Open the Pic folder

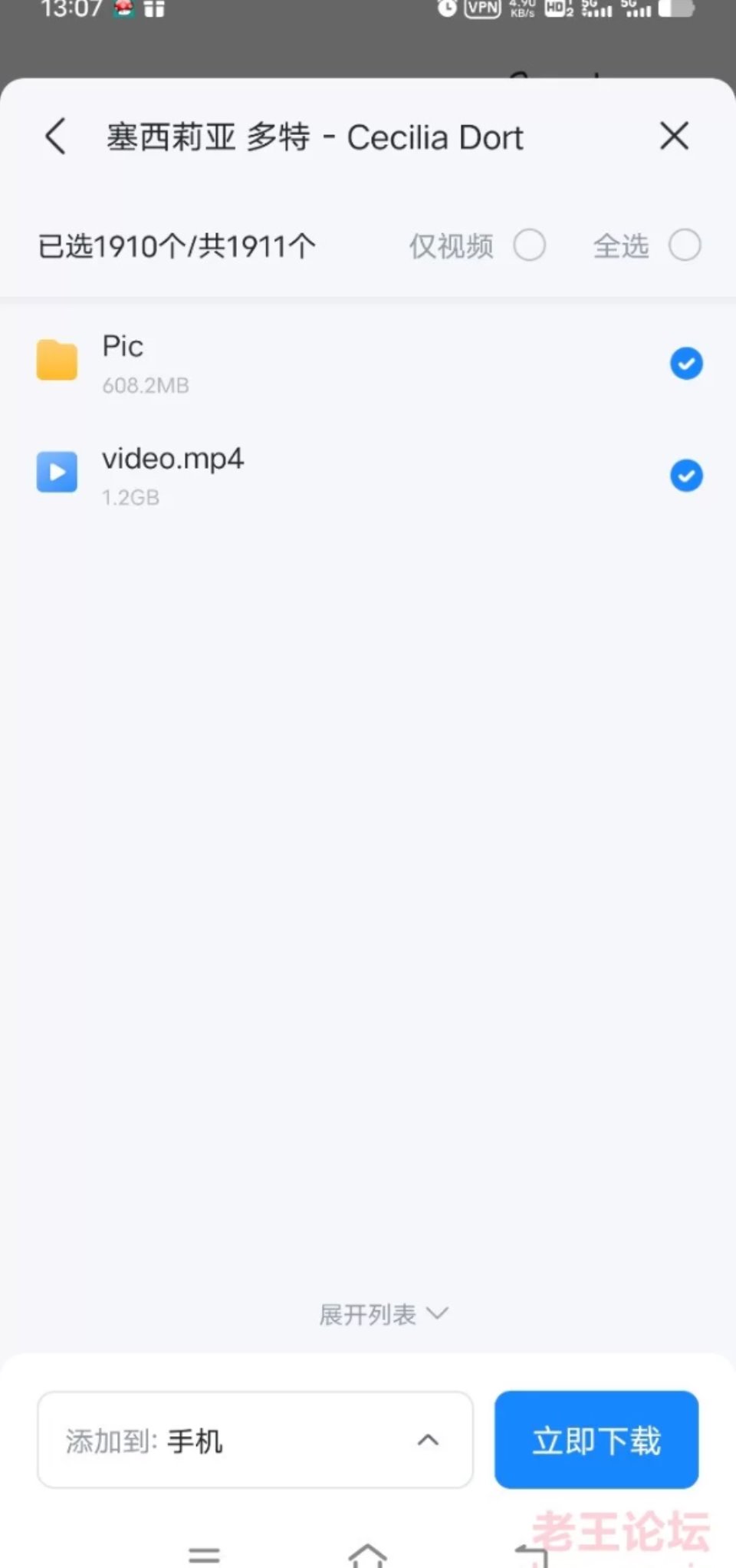coord(368,364)
